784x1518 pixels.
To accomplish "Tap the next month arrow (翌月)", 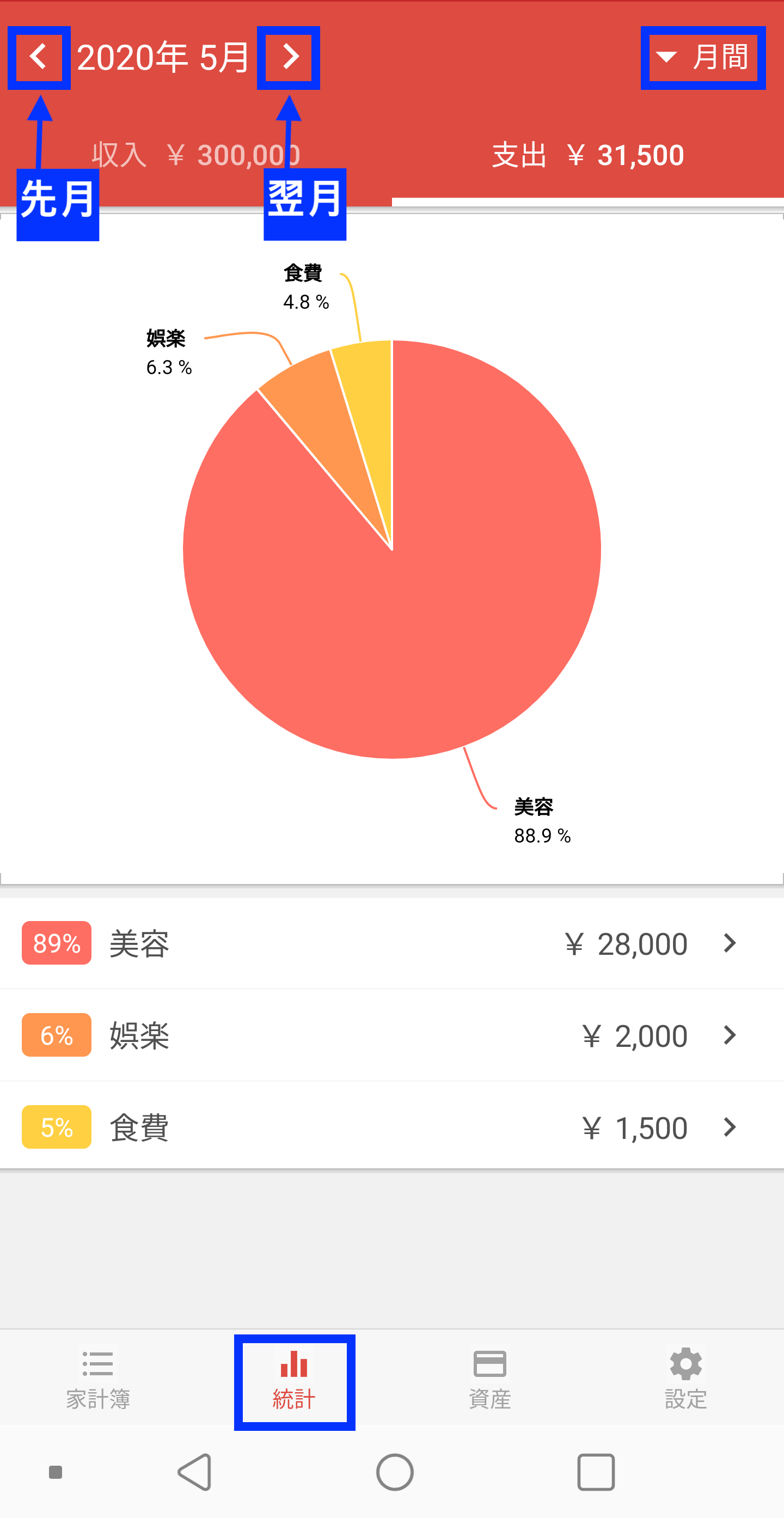I will tap(288, 57).
